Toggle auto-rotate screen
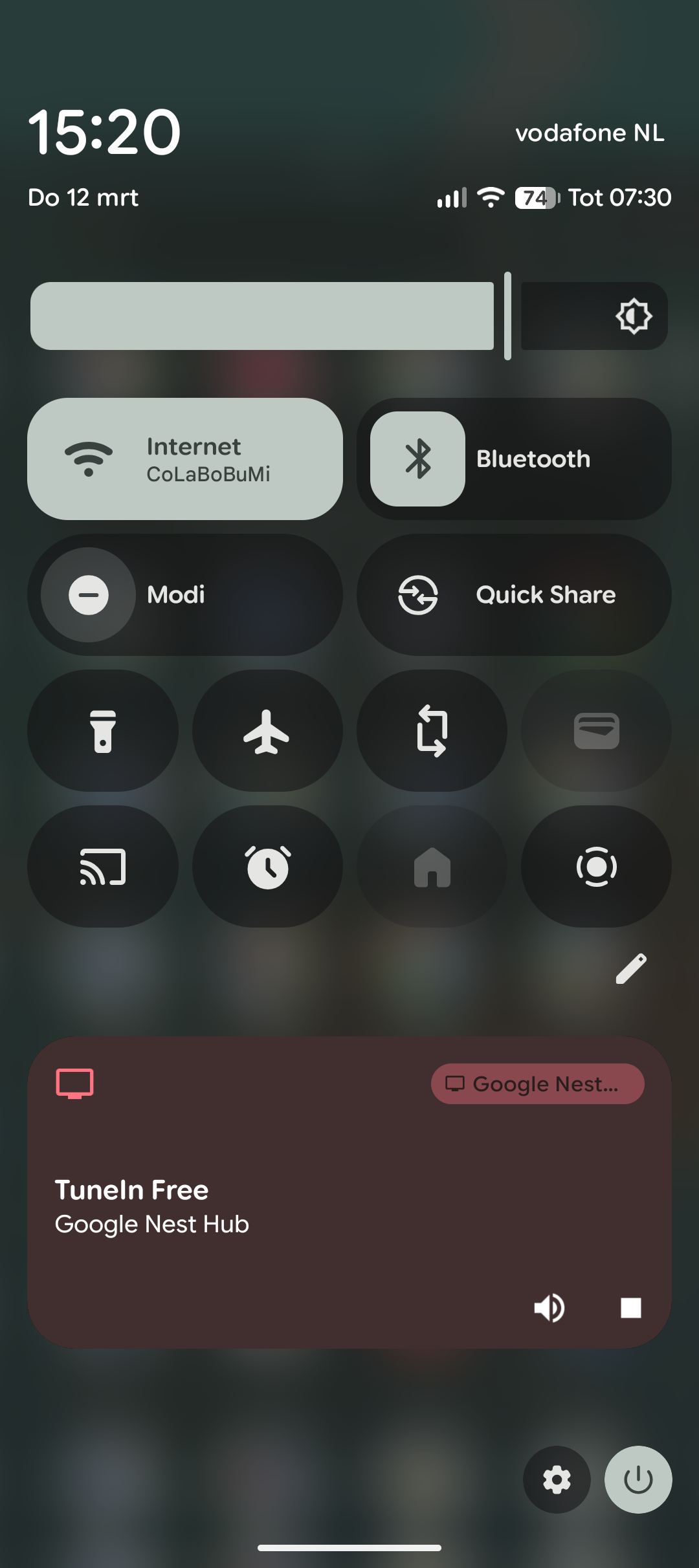The height and width of the screenshot is (1568, 699). pyautogui.click(x=432, y=731)
